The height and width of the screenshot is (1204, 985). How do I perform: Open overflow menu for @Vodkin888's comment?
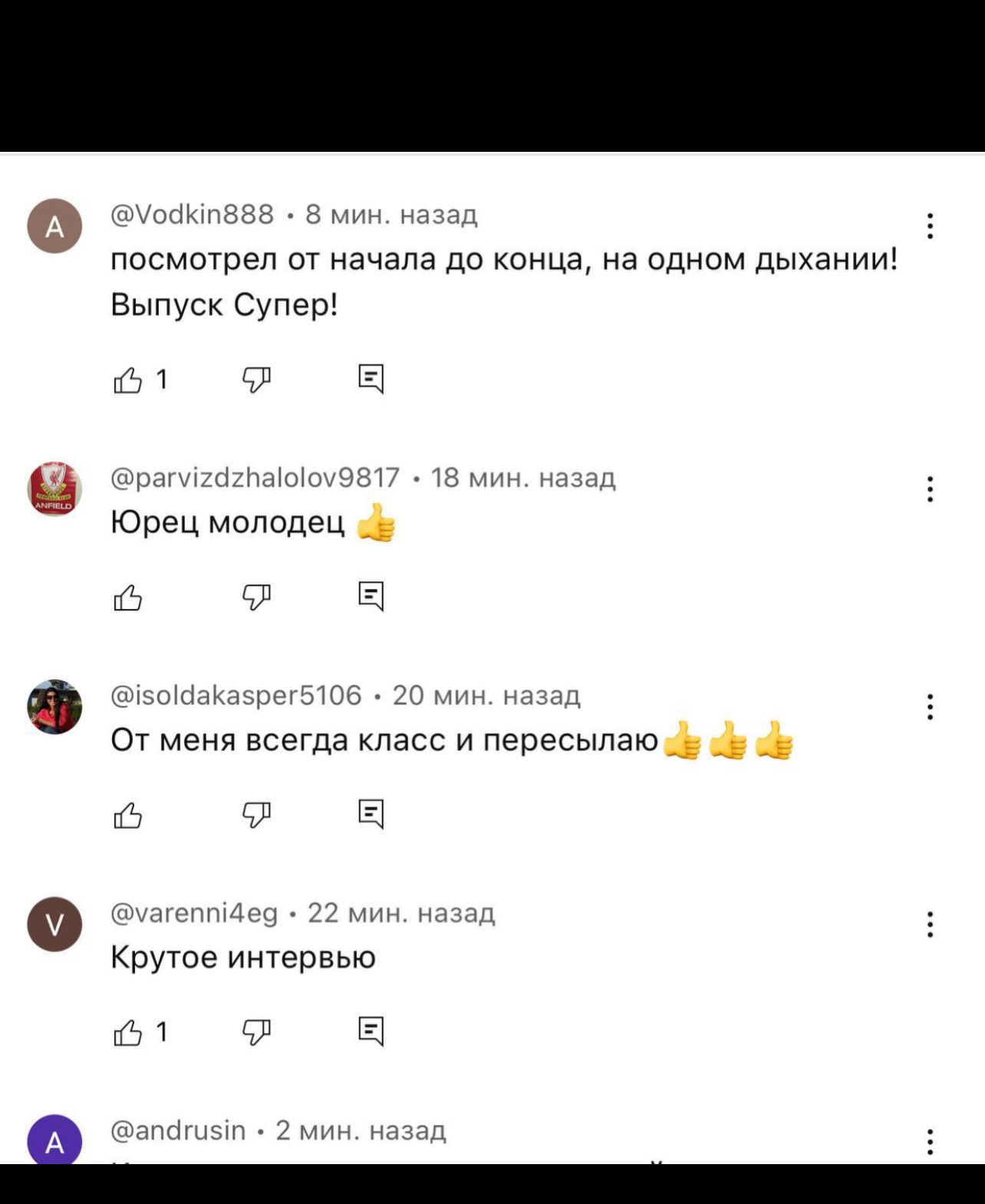(x=930, y=226)
